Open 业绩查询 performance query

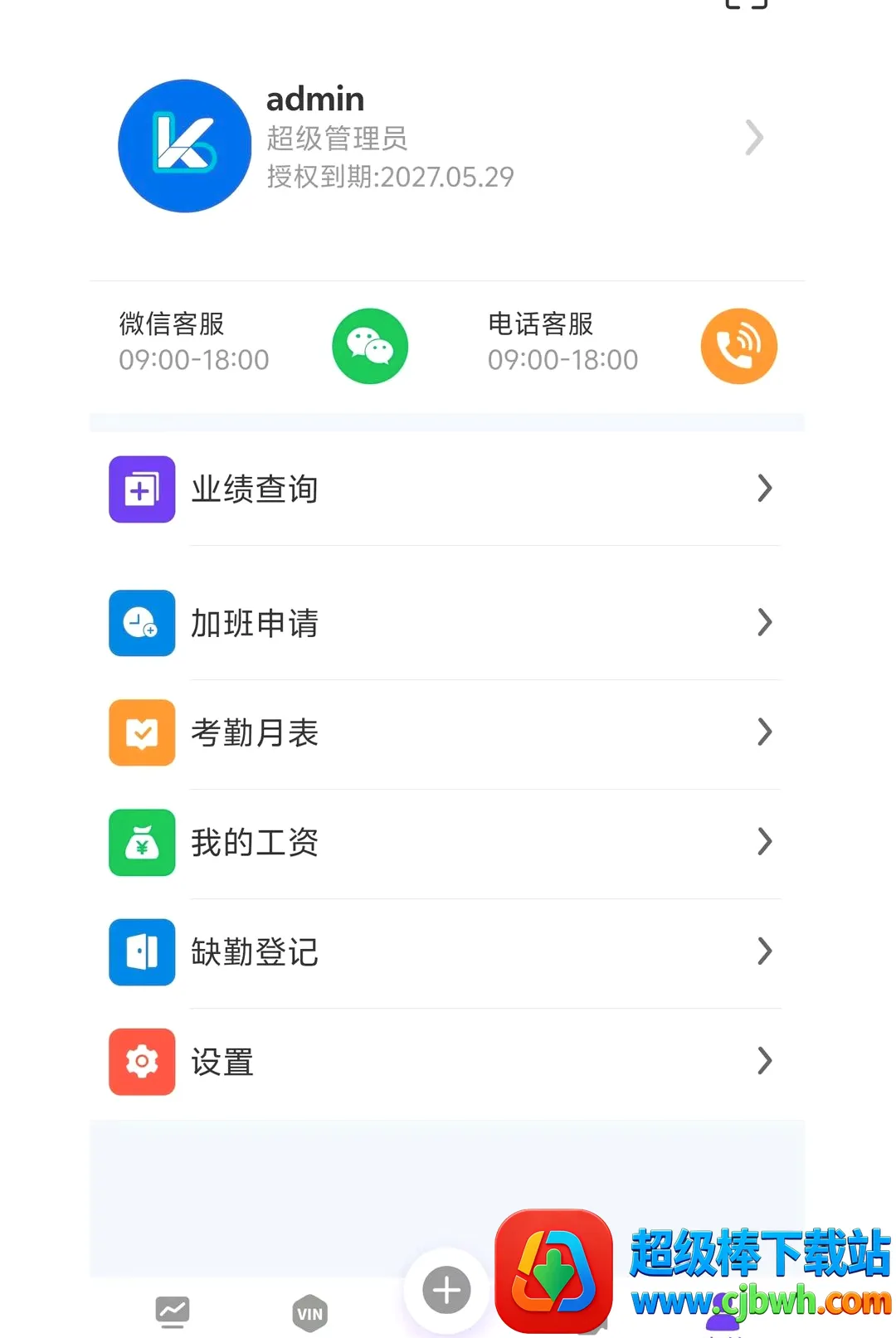(446, 489)
